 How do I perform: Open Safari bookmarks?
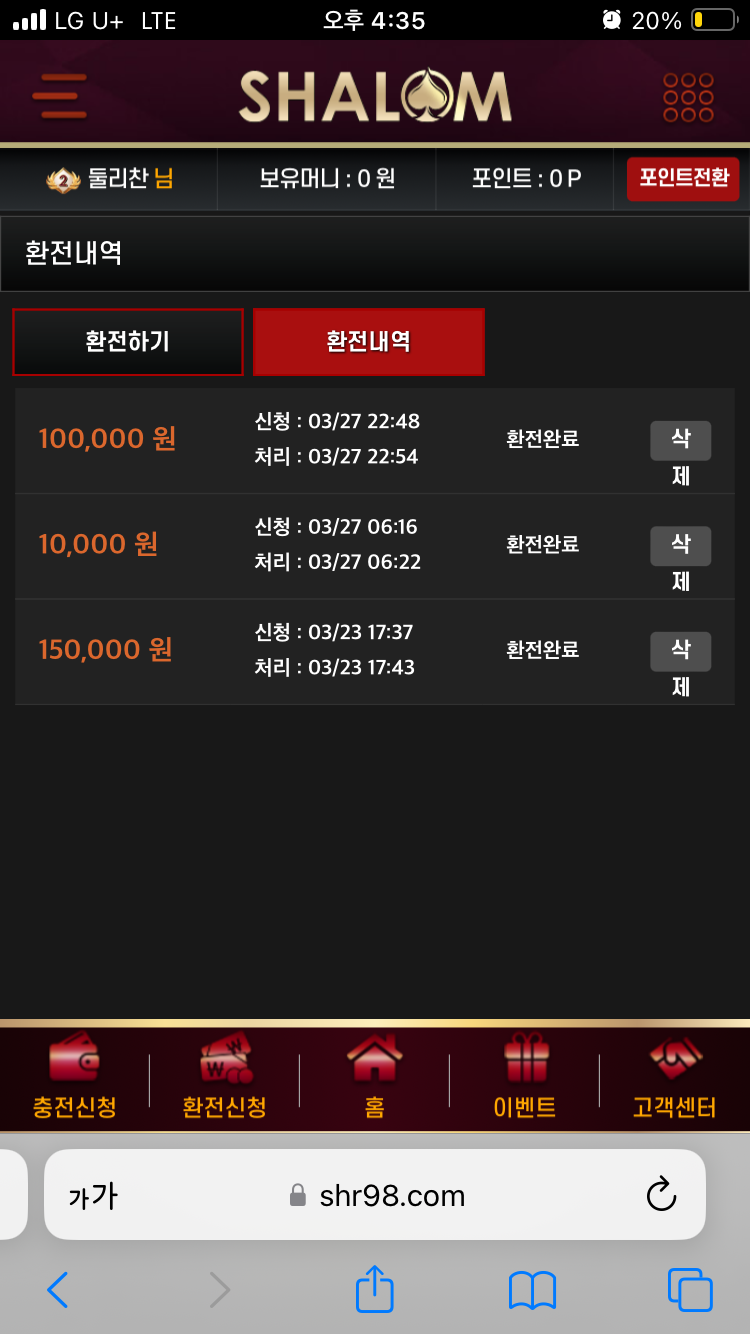pos(532,1290)
